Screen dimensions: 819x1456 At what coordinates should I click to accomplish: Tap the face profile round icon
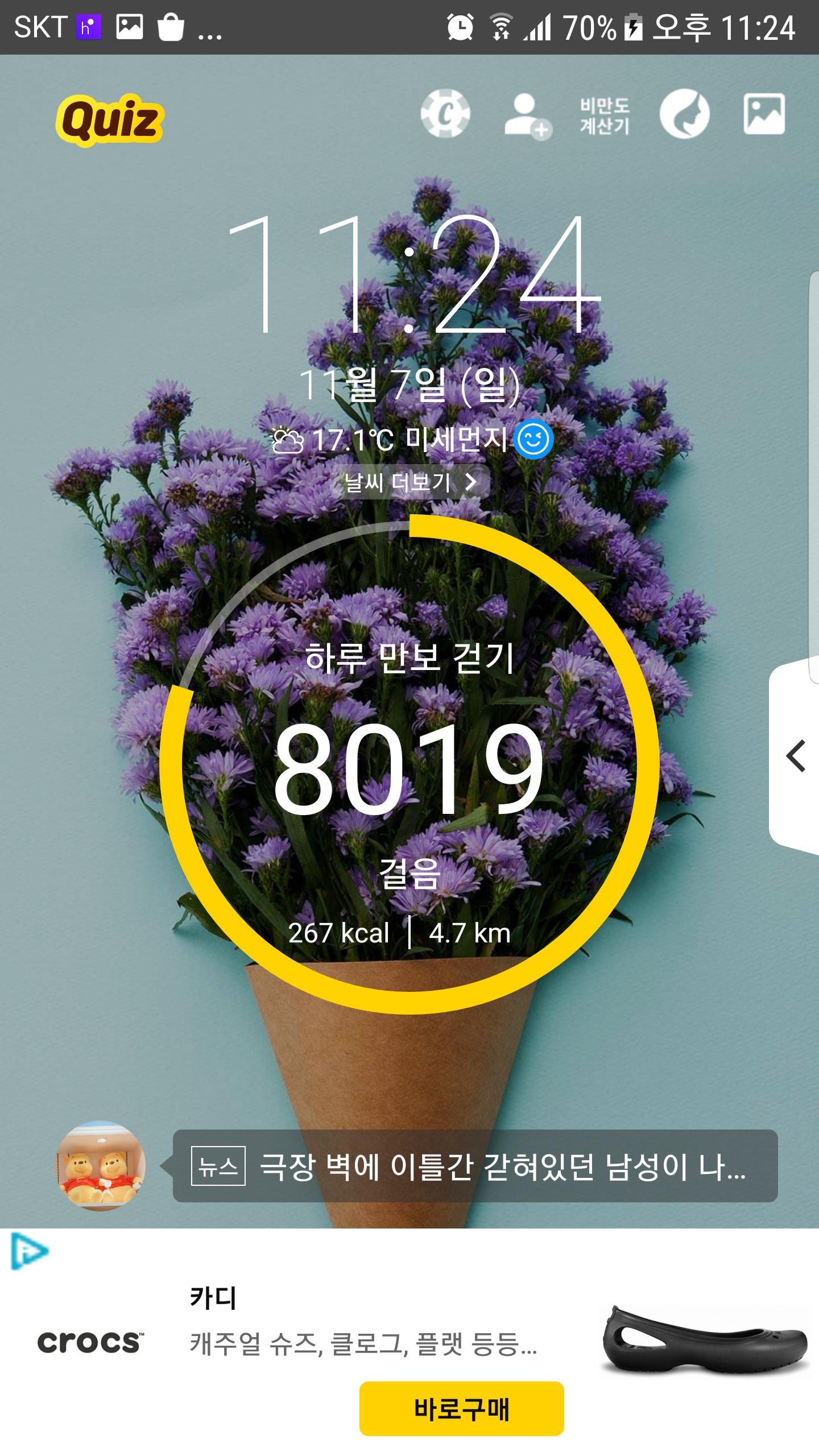pyautogui.click(x=684, y=114)
